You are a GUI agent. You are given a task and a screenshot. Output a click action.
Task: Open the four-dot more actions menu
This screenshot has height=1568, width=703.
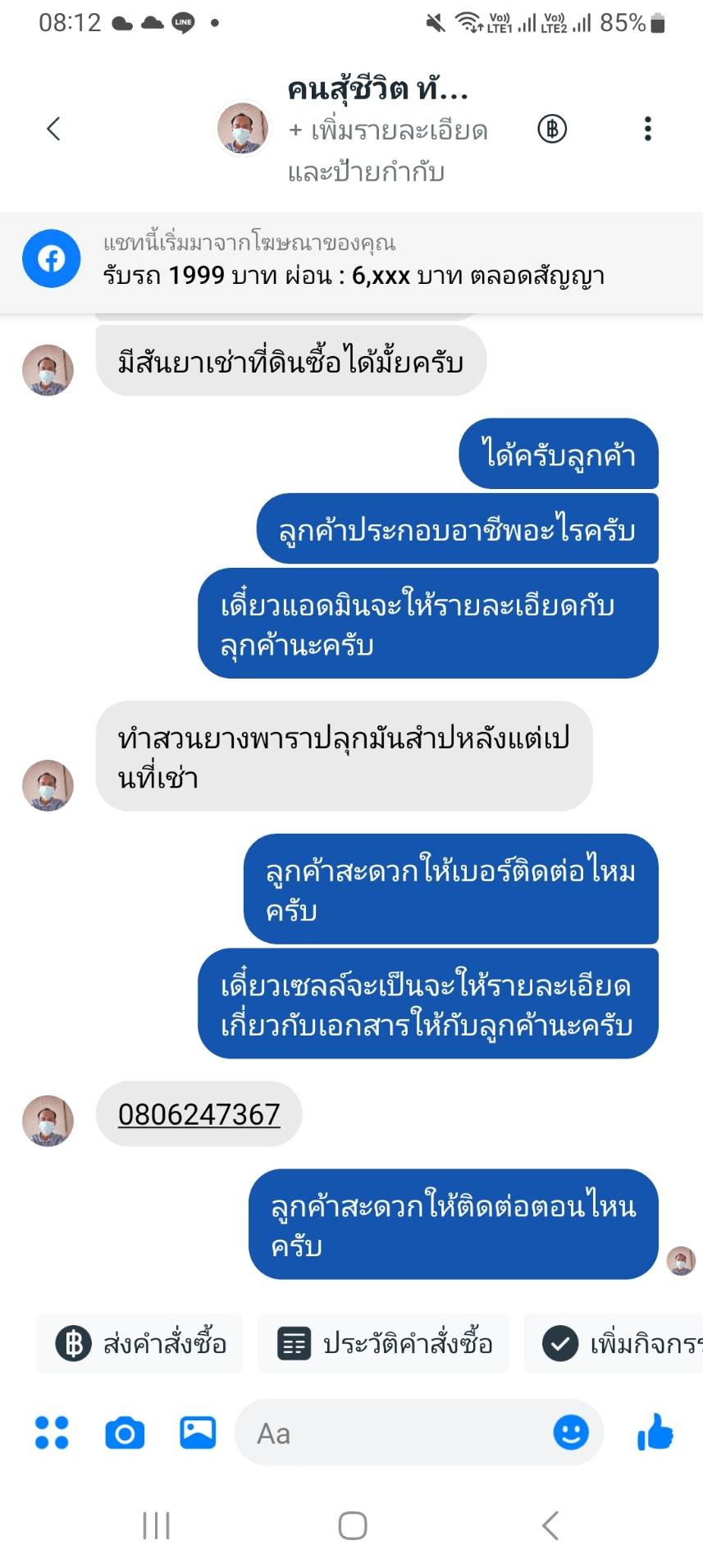point(52,1433)
